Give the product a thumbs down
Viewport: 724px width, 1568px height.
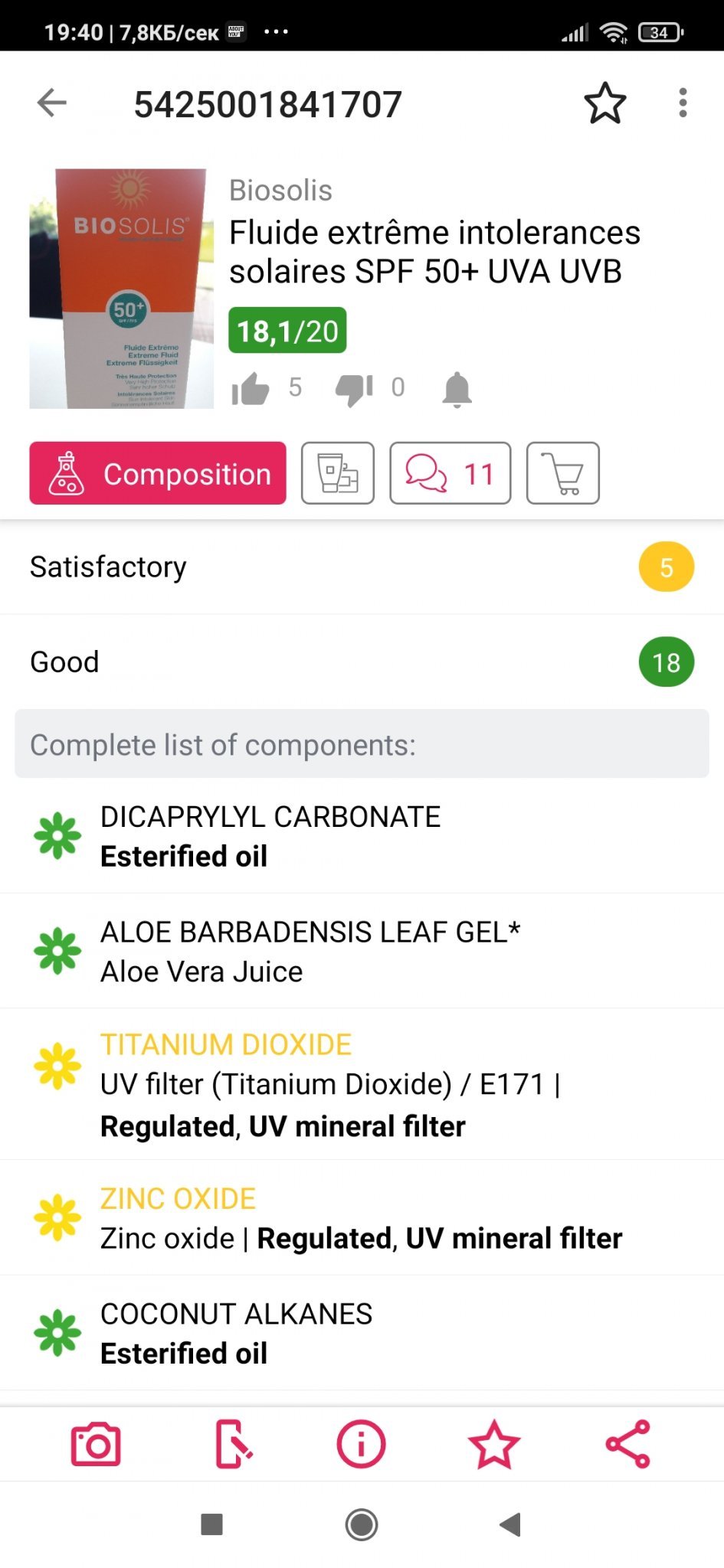pyautogui.click(x=353, y=389)
